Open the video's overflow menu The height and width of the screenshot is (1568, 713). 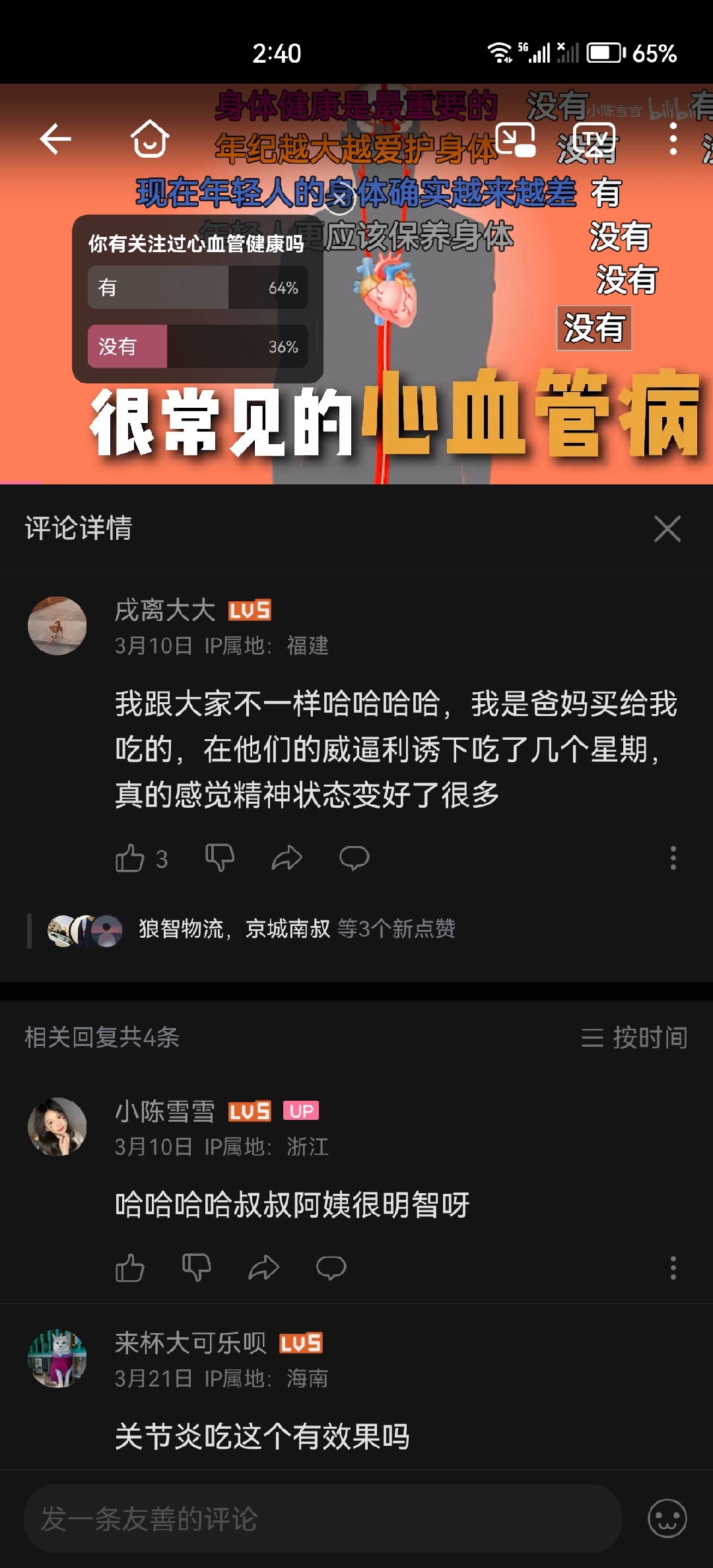click(x=673, y=139)
